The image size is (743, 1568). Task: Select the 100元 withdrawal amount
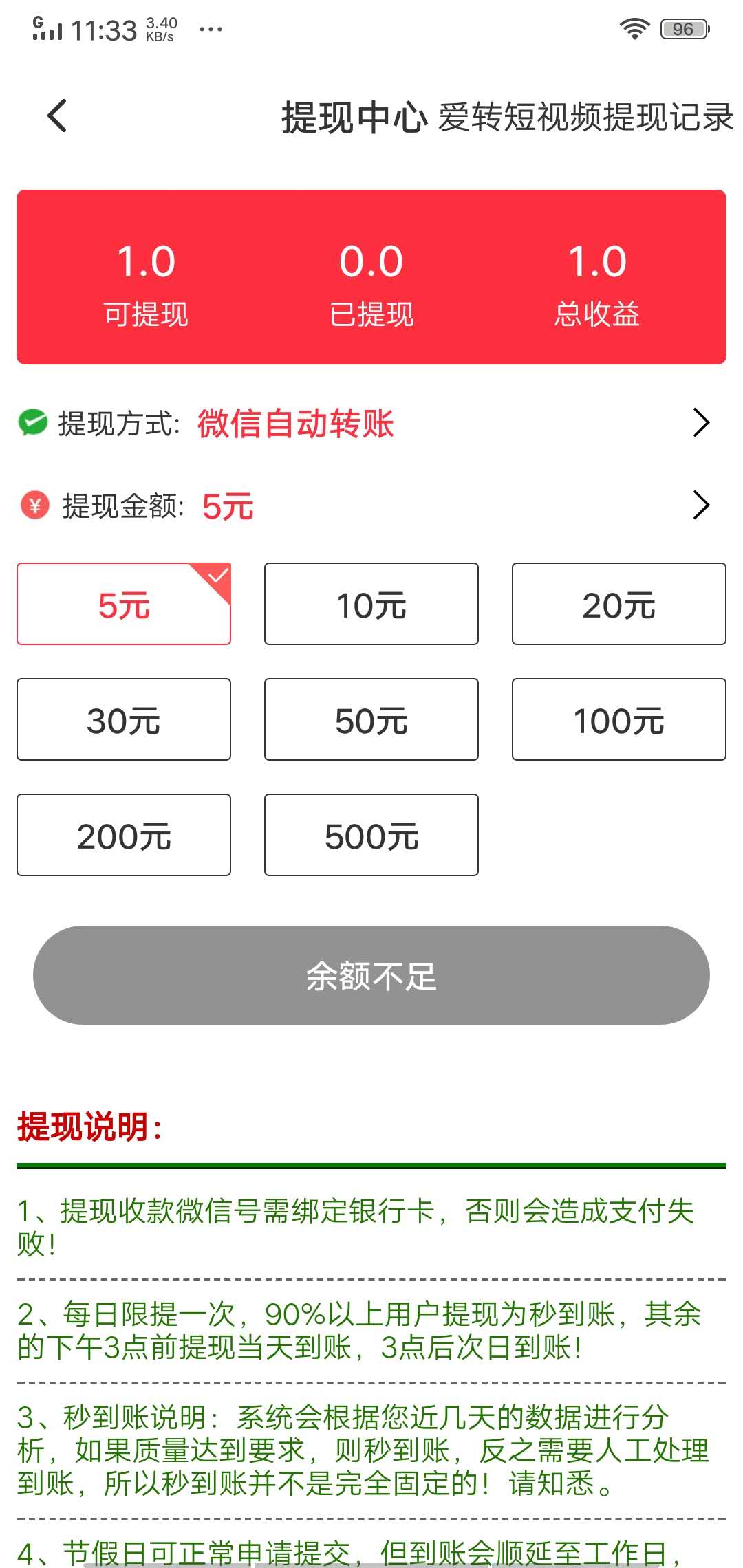pos(618,719)
